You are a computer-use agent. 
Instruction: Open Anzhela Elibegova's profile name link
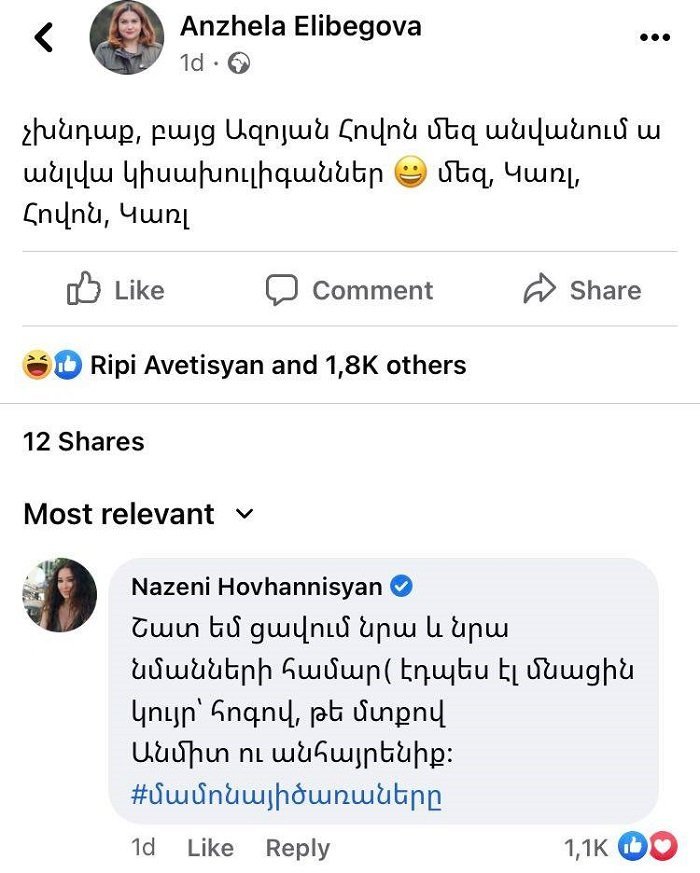pos(300,27)
